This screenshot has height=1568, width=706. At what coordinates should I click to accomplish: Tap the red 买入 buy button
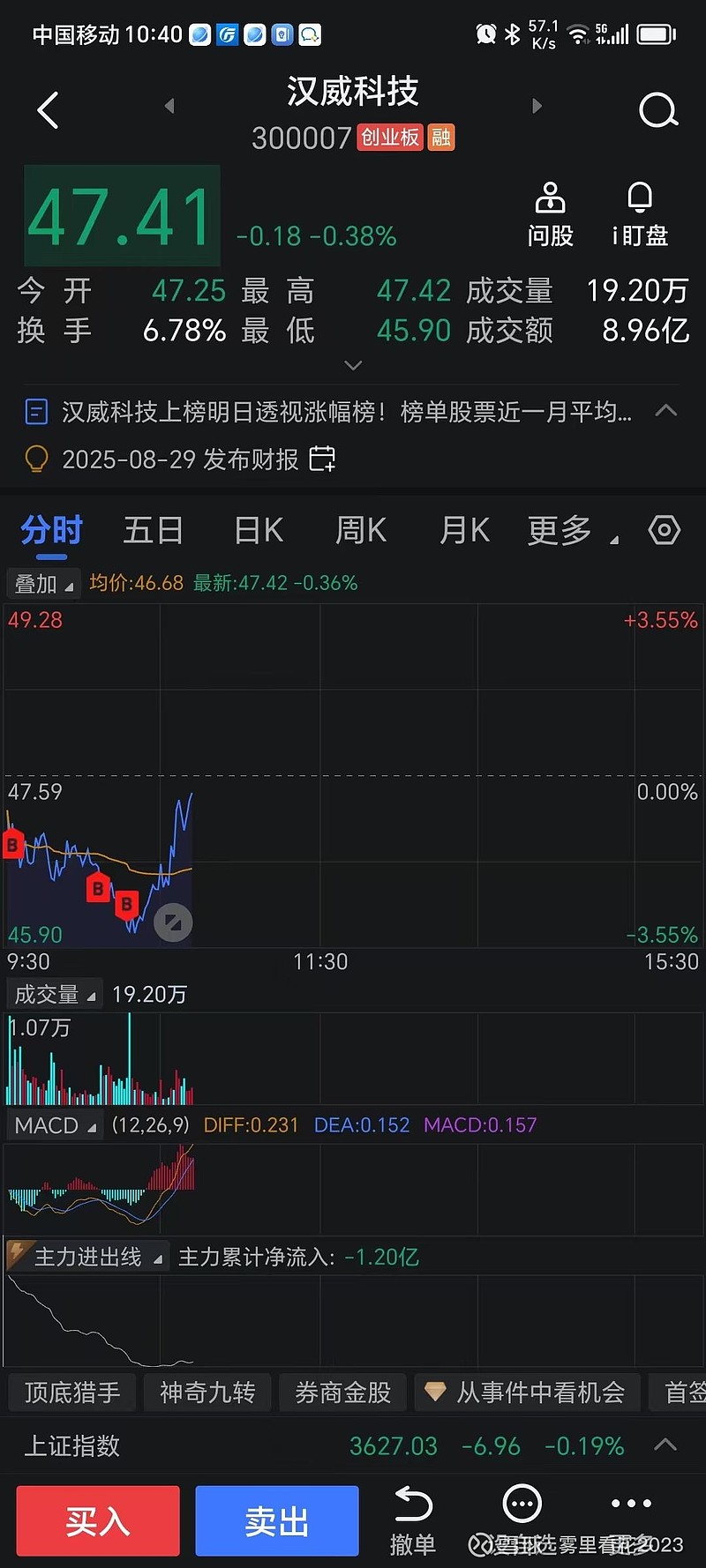point(98,1520)
